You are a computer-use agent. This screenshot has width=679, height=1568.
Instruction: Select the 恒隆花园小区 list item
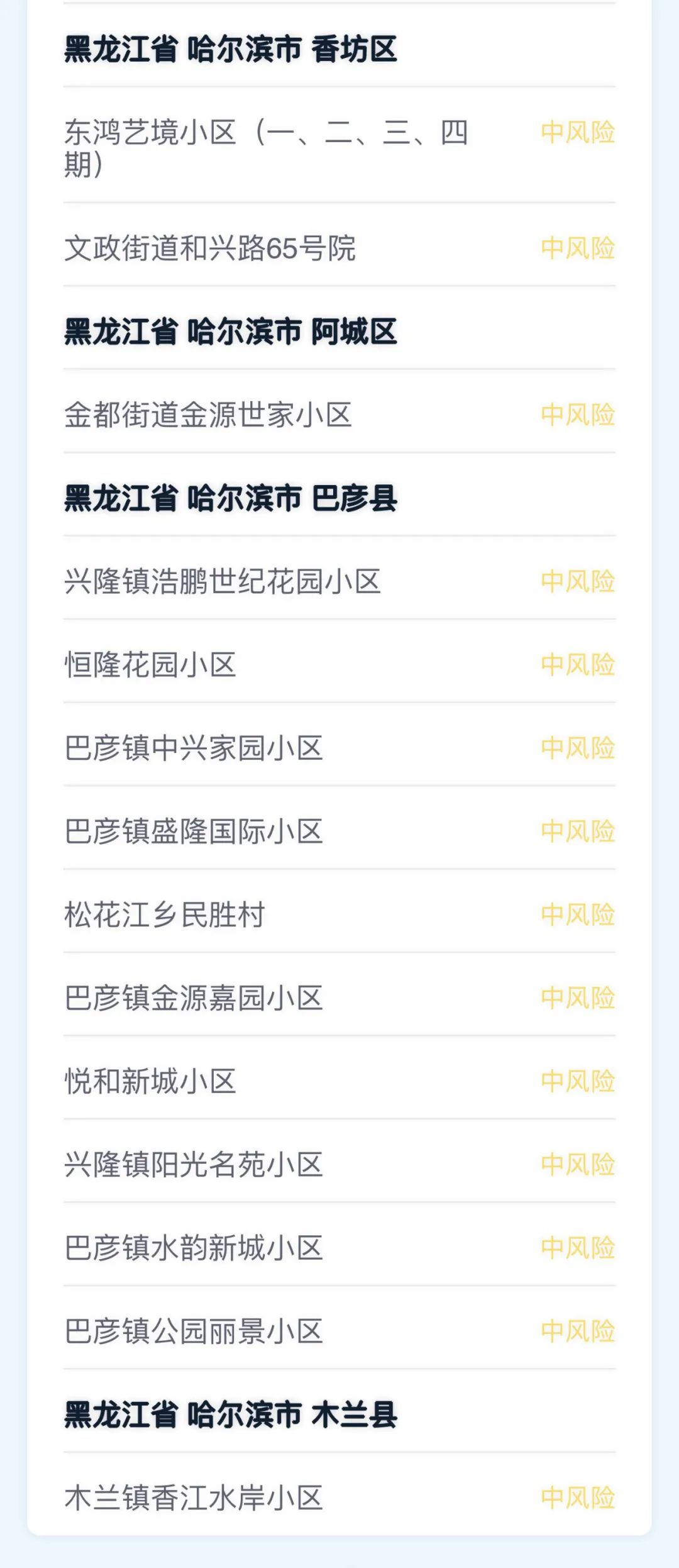(x=151, y=664)
